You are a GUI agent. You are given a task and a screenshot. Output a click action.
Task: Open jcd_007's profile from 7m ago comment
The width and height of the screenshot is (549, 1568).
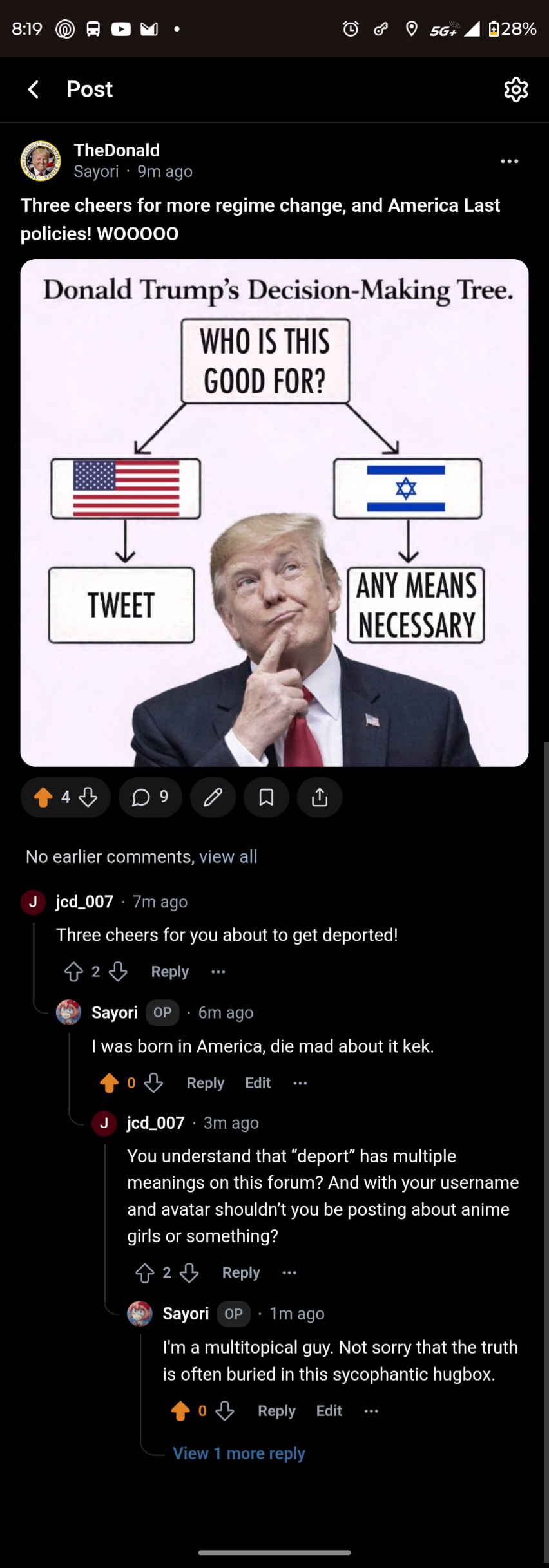[x=84, y=902]
